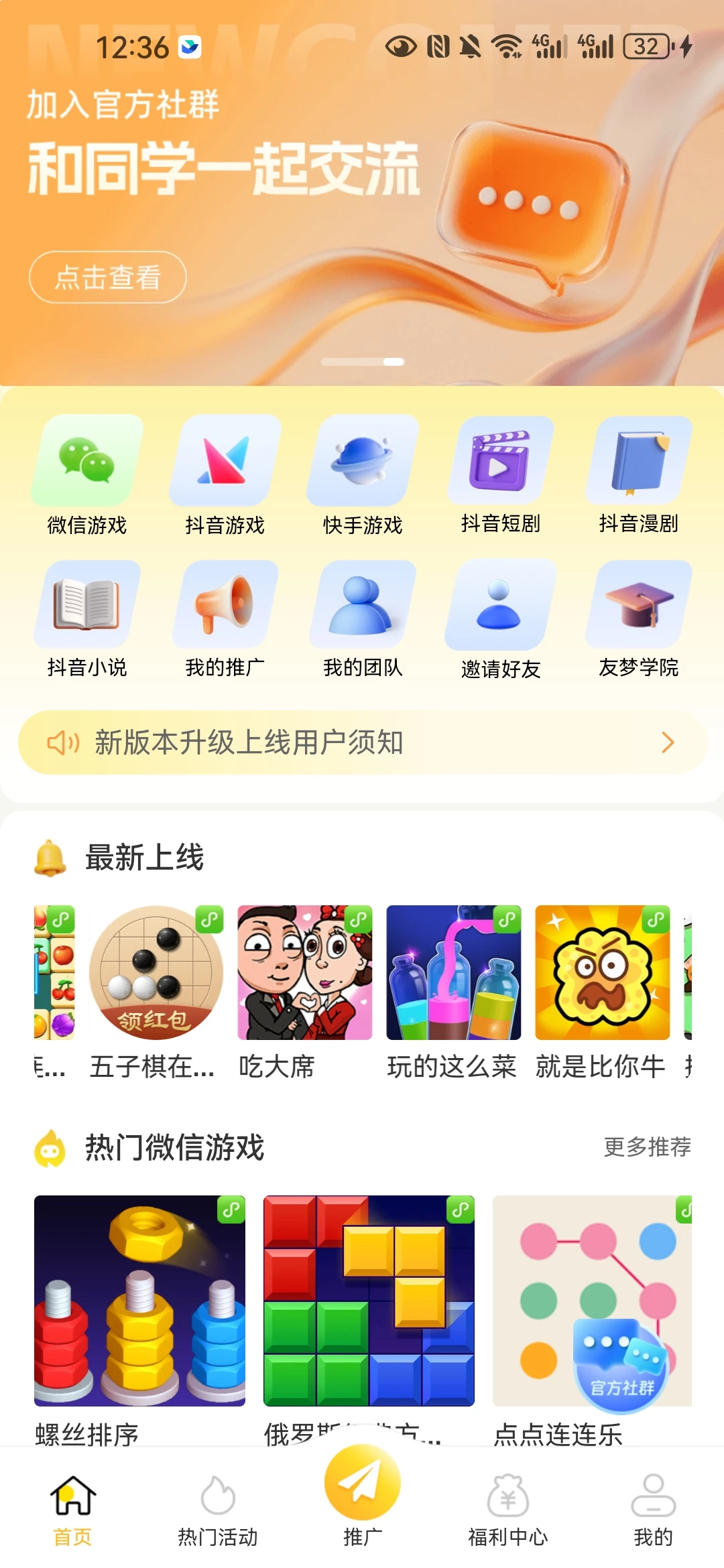The image size is (724, 1568).
Task: View 更多推荐 for WeChat games
Action: click(647, 1147)
